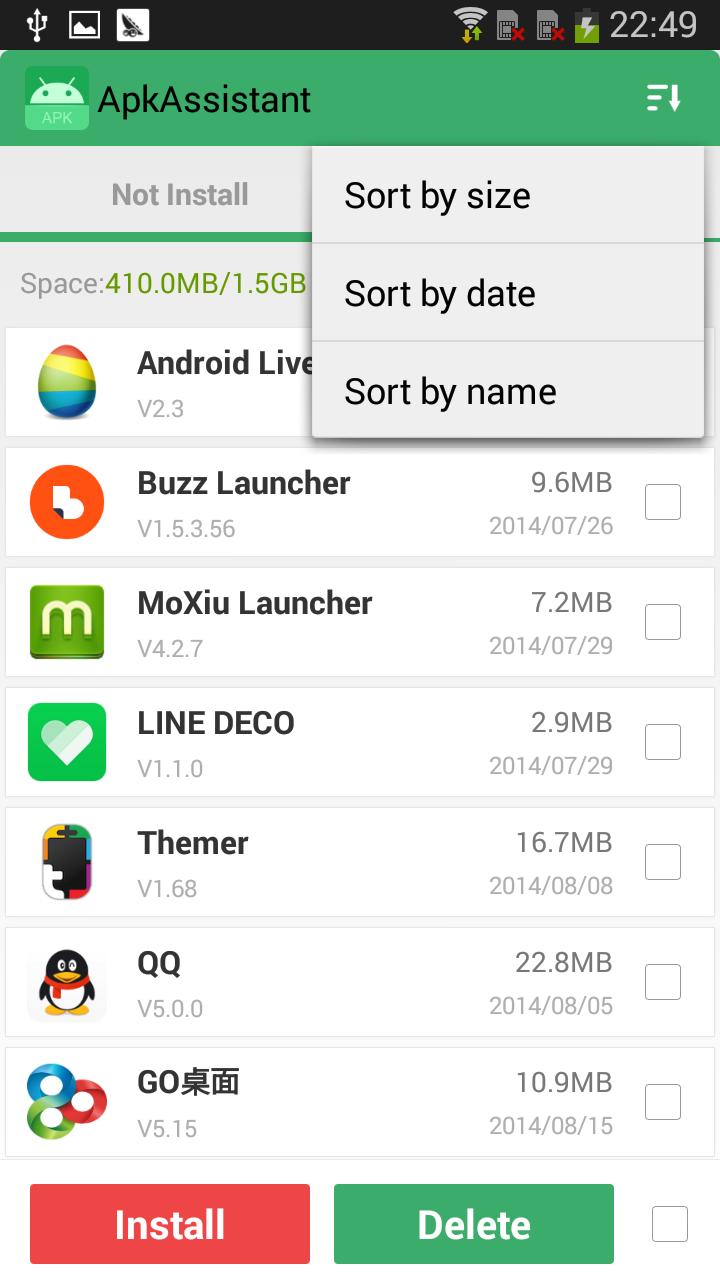Image resolution: width=720 pixels, height=1280 pixels.
Task: Click the GO桌面 app icon
Action: [67, 1101]
